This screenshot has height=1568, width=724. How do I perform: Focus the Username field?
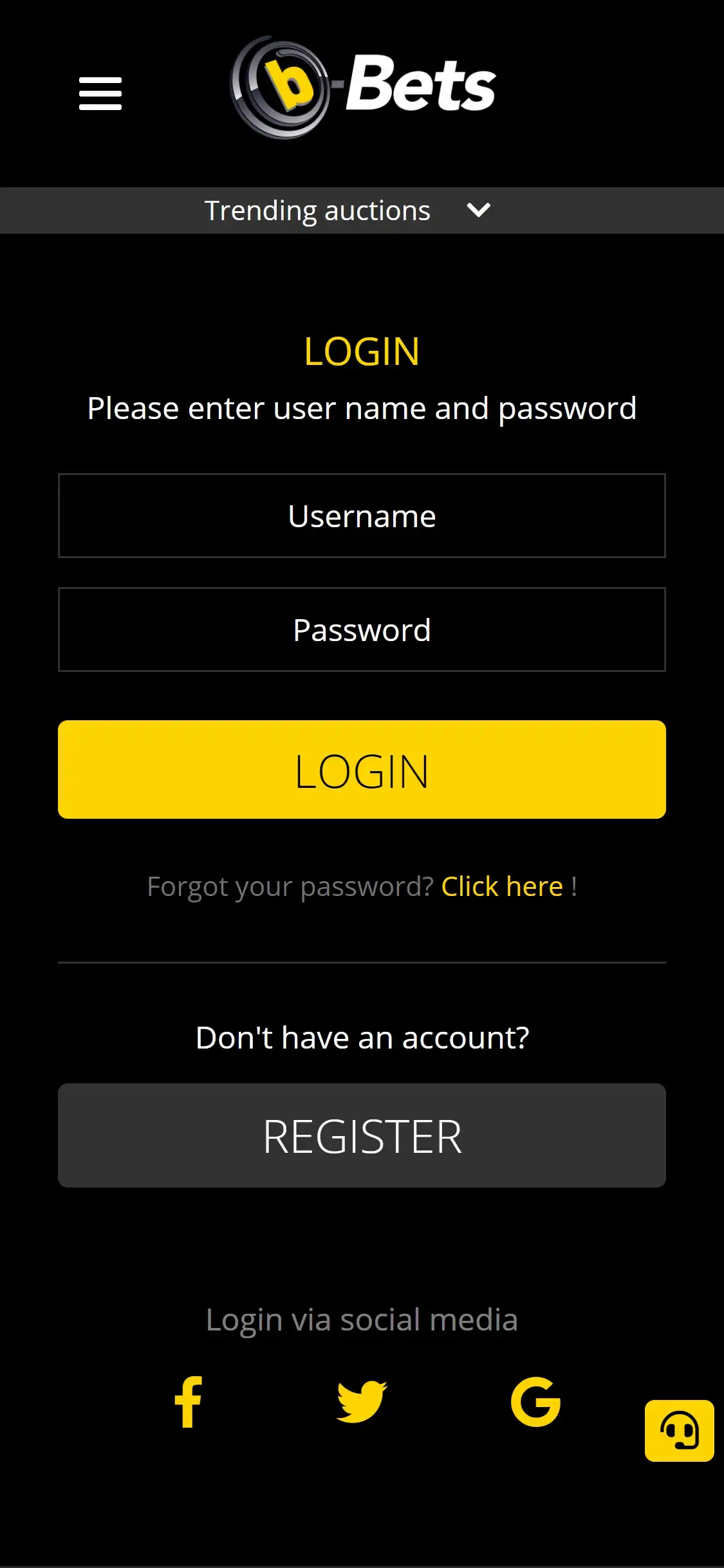[x=362, y=516]
